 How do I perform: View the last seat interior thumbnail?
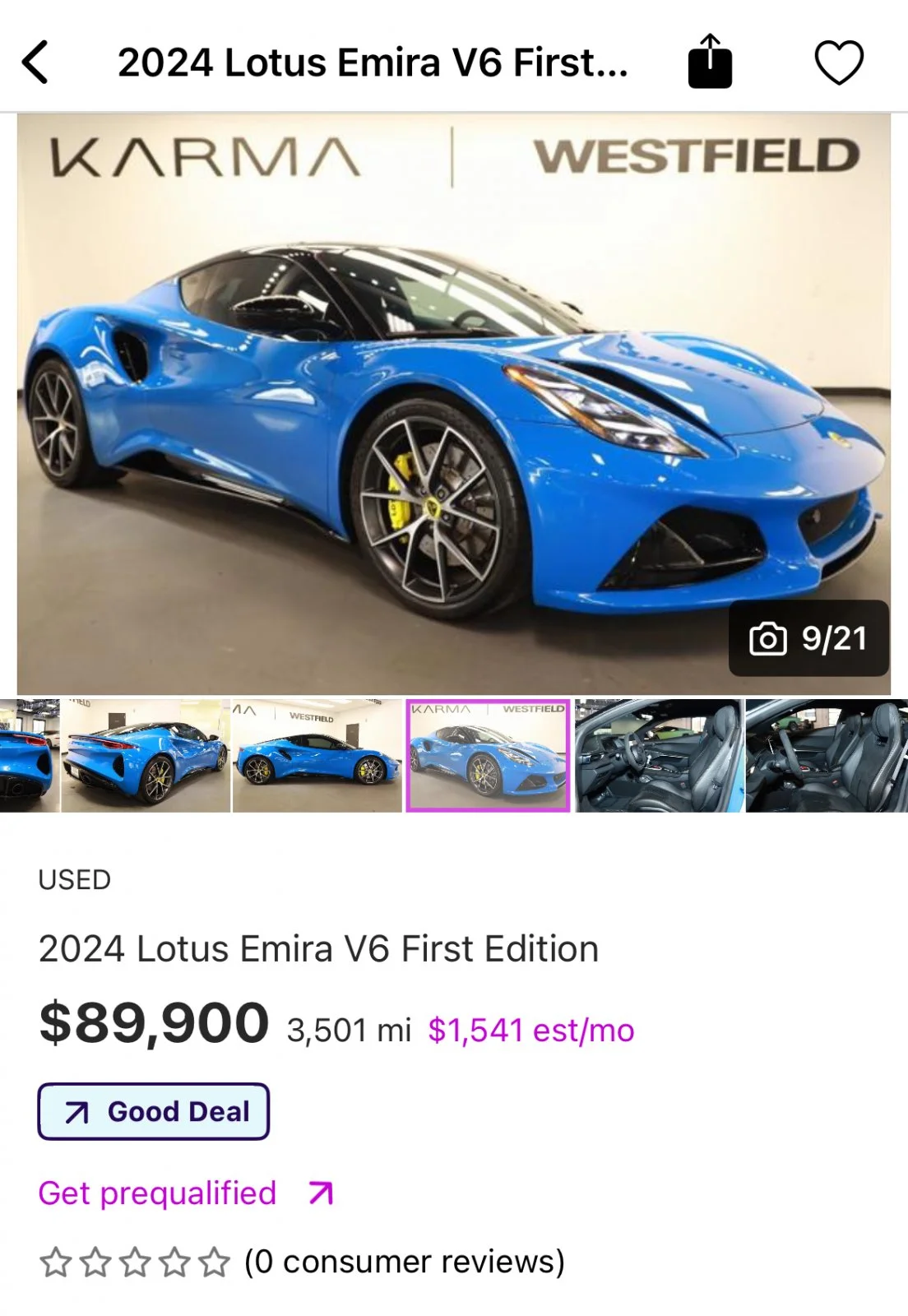826,756
